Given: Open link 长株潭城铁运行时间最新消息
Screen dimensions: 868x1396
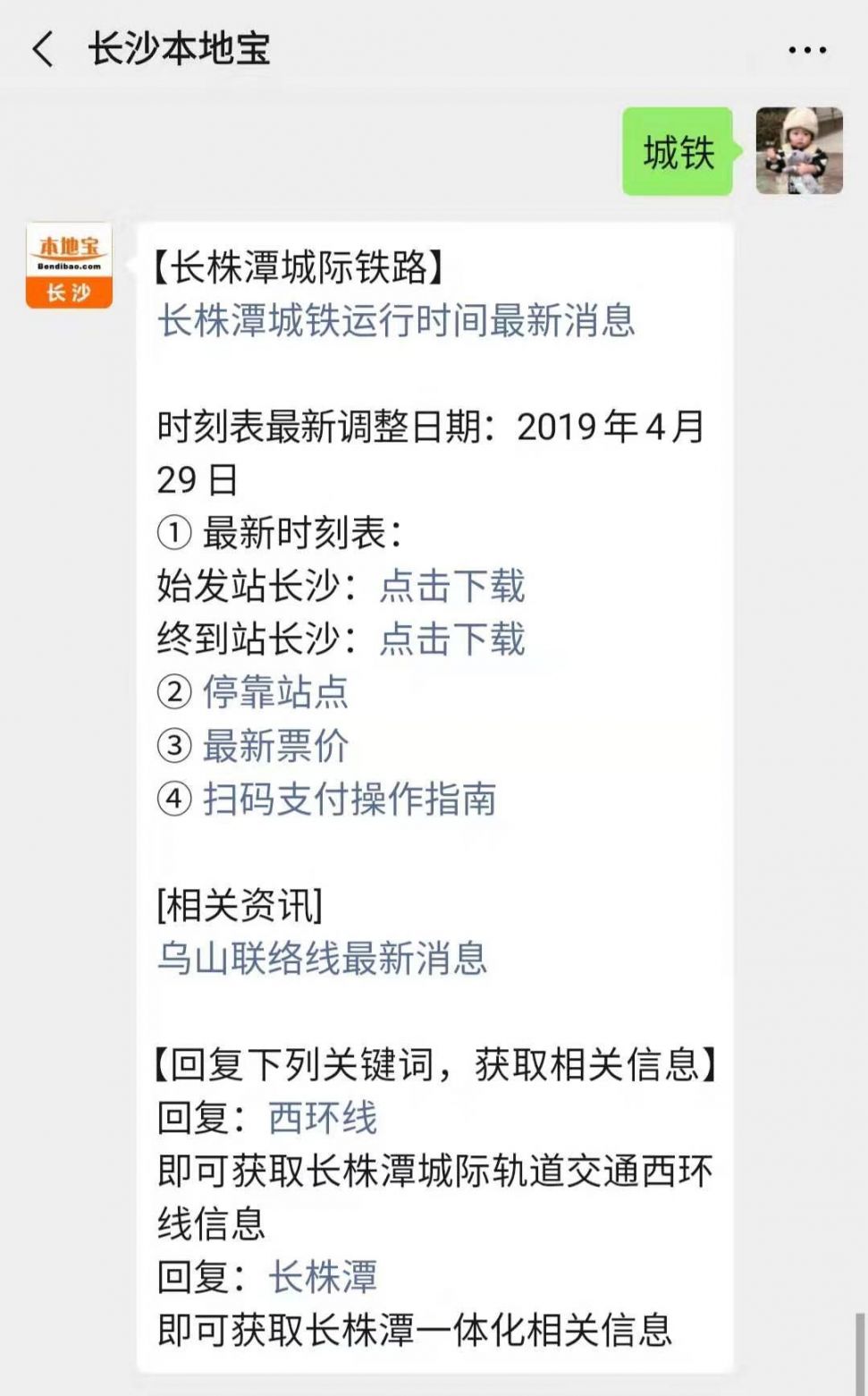Looking at the screenshot, I should (x=396, y=320).
